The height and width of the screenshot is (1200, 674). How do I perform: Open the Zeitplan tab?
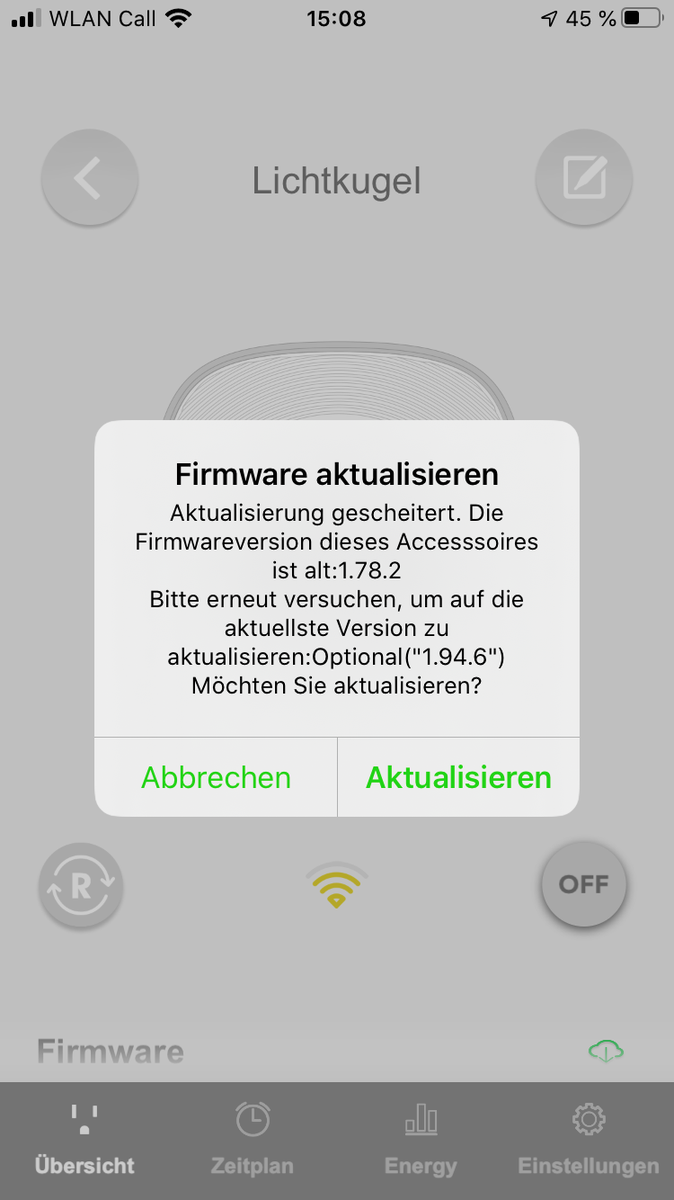(x=252, y=1140)
